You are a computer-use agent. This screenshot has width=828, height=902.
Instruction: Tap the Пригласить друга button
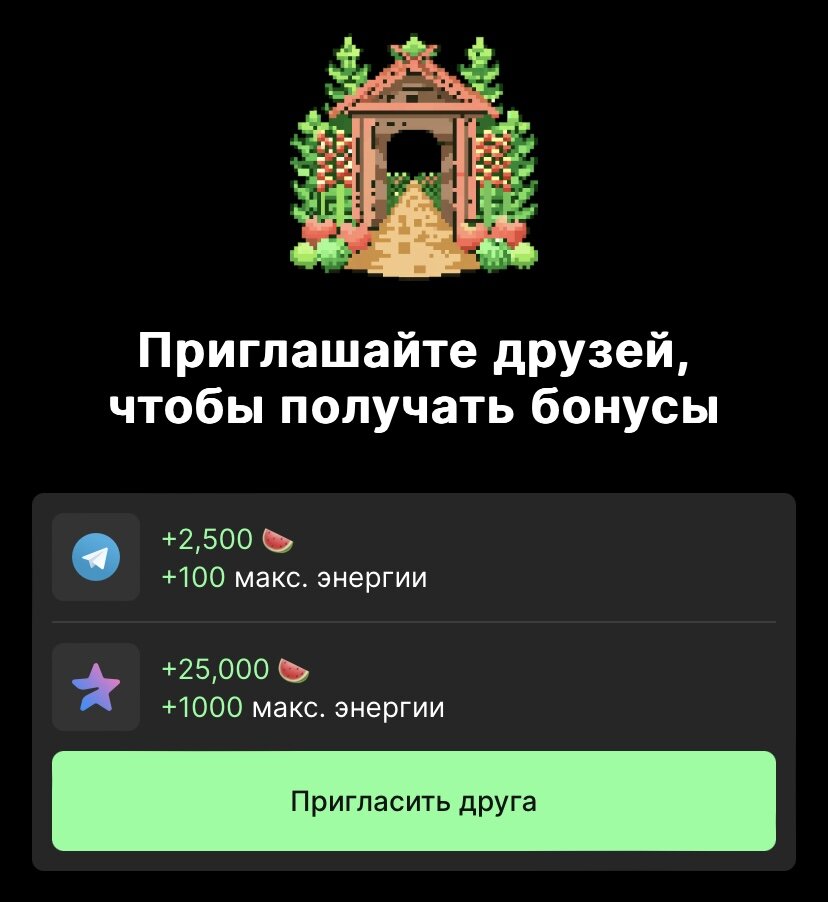point(414,801)
